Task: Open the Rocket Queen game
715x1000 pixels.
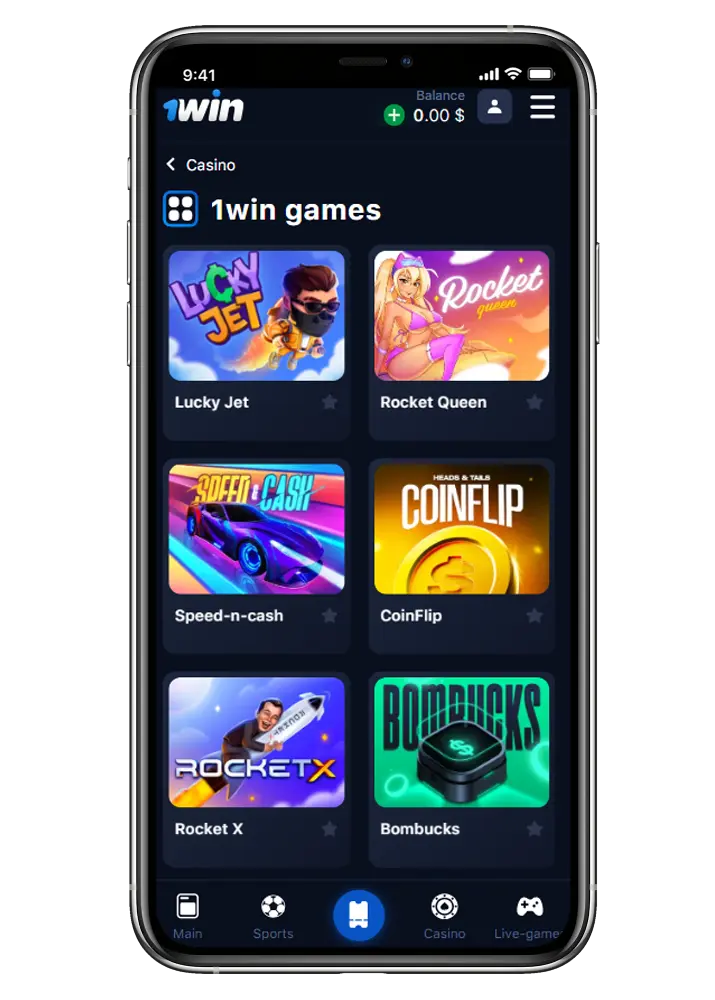Action: click(x=461, y=316)
